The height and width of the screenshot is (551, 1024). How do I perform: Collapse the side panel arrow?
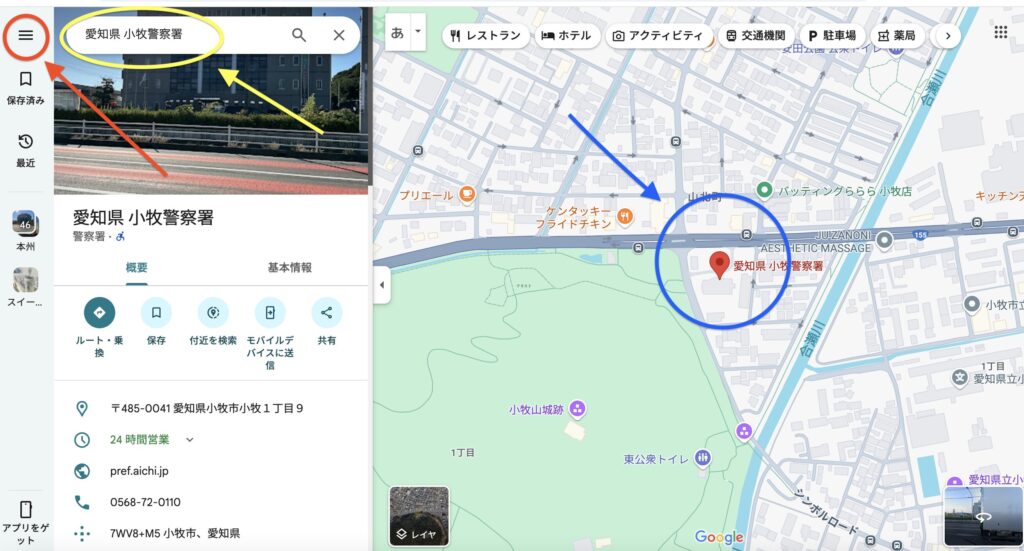pos(382,284)
